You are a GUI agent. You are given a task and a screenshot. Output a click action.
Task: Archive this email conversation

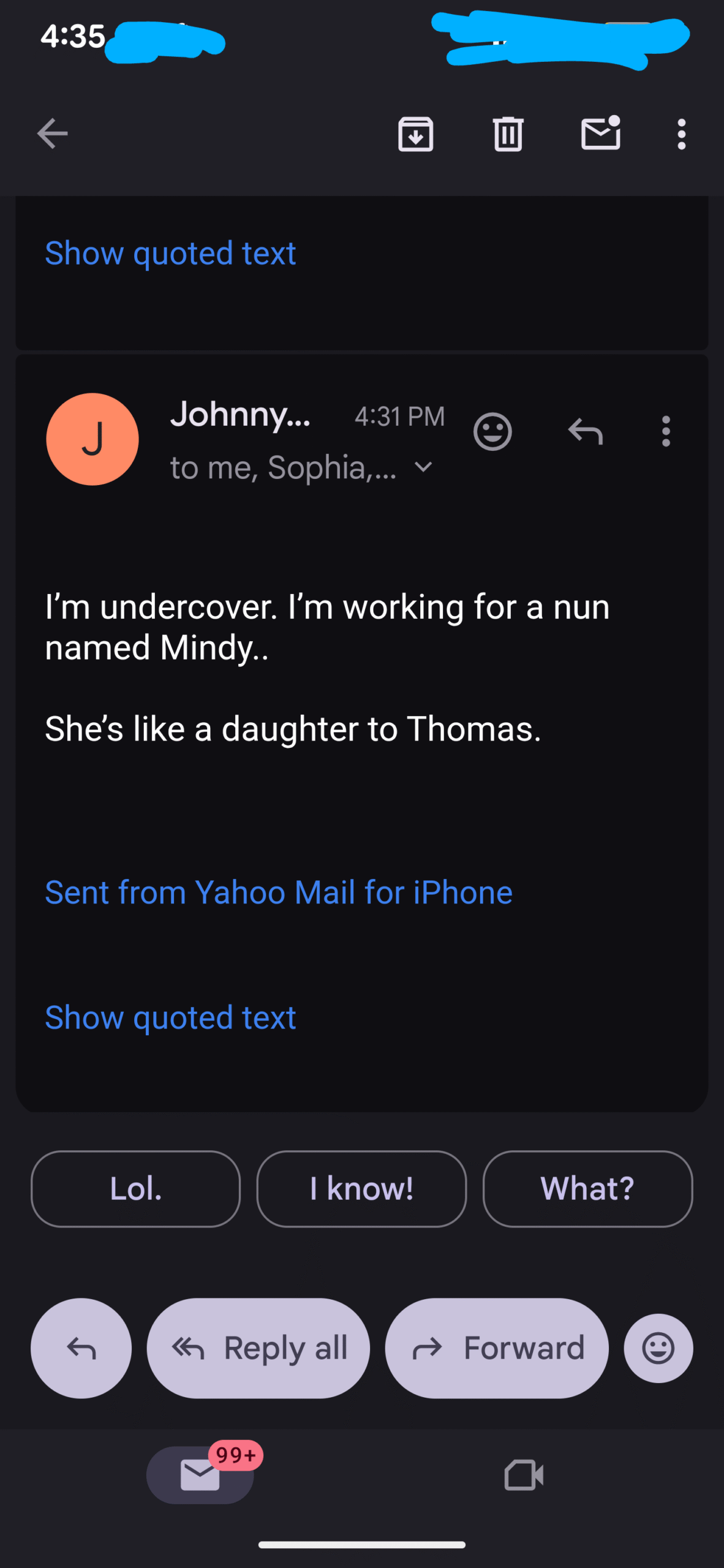pyautogui.click(x=416, y=134)
